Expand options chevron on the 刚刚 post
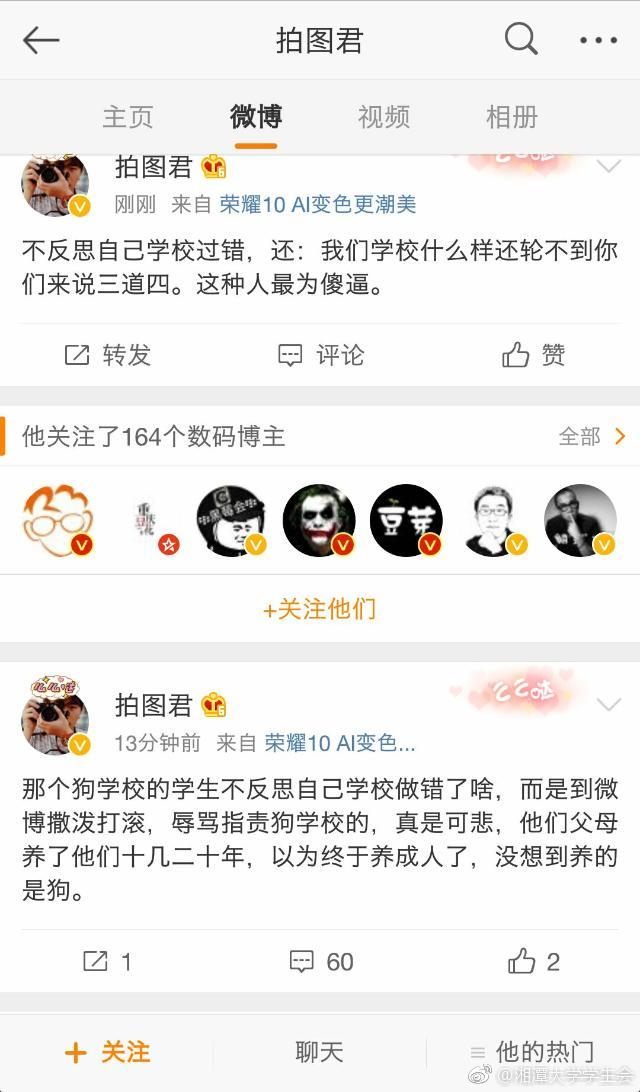 point(608,167)
